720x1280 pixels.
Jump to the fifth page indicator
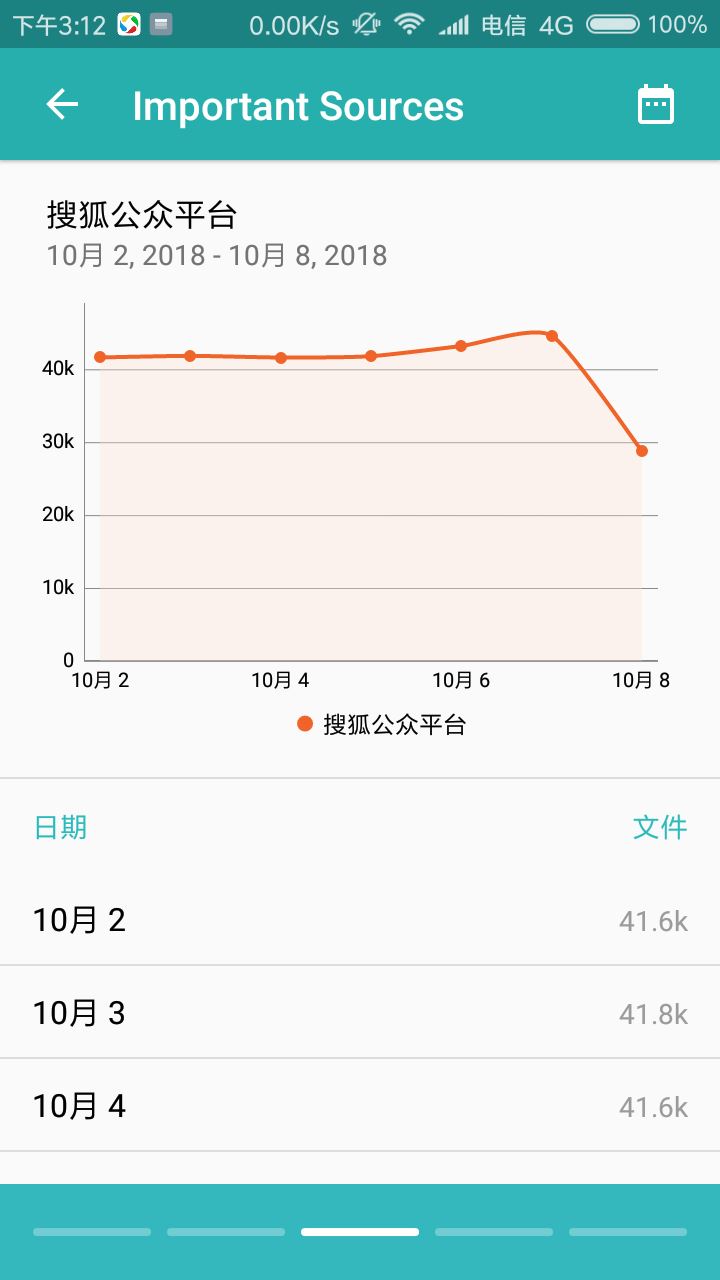(628, 1232)
